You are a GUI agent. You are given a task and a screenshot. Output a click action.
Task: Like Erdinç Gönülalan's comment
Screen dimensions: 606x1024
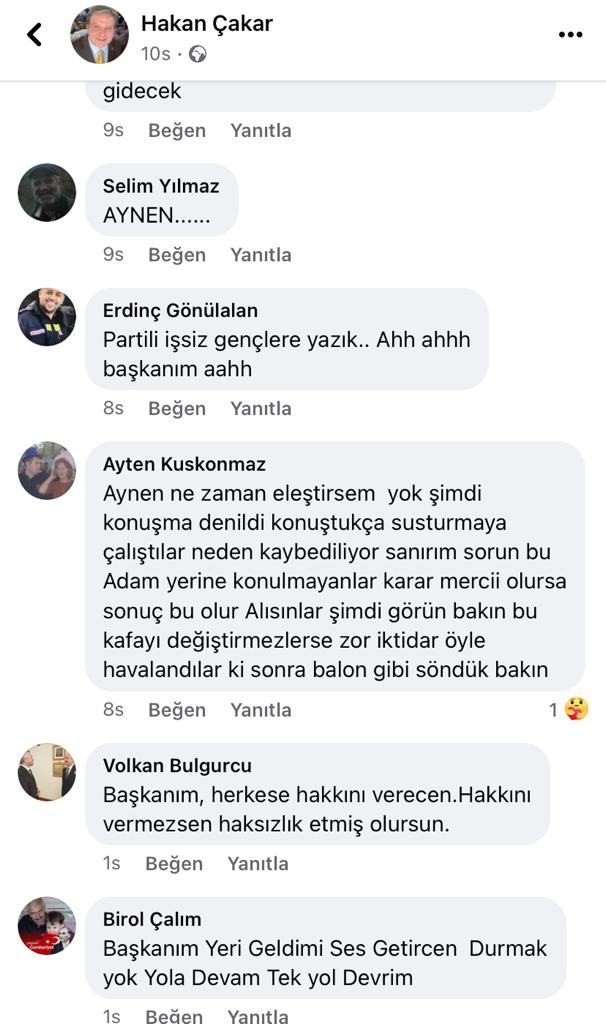click(177, 409)
